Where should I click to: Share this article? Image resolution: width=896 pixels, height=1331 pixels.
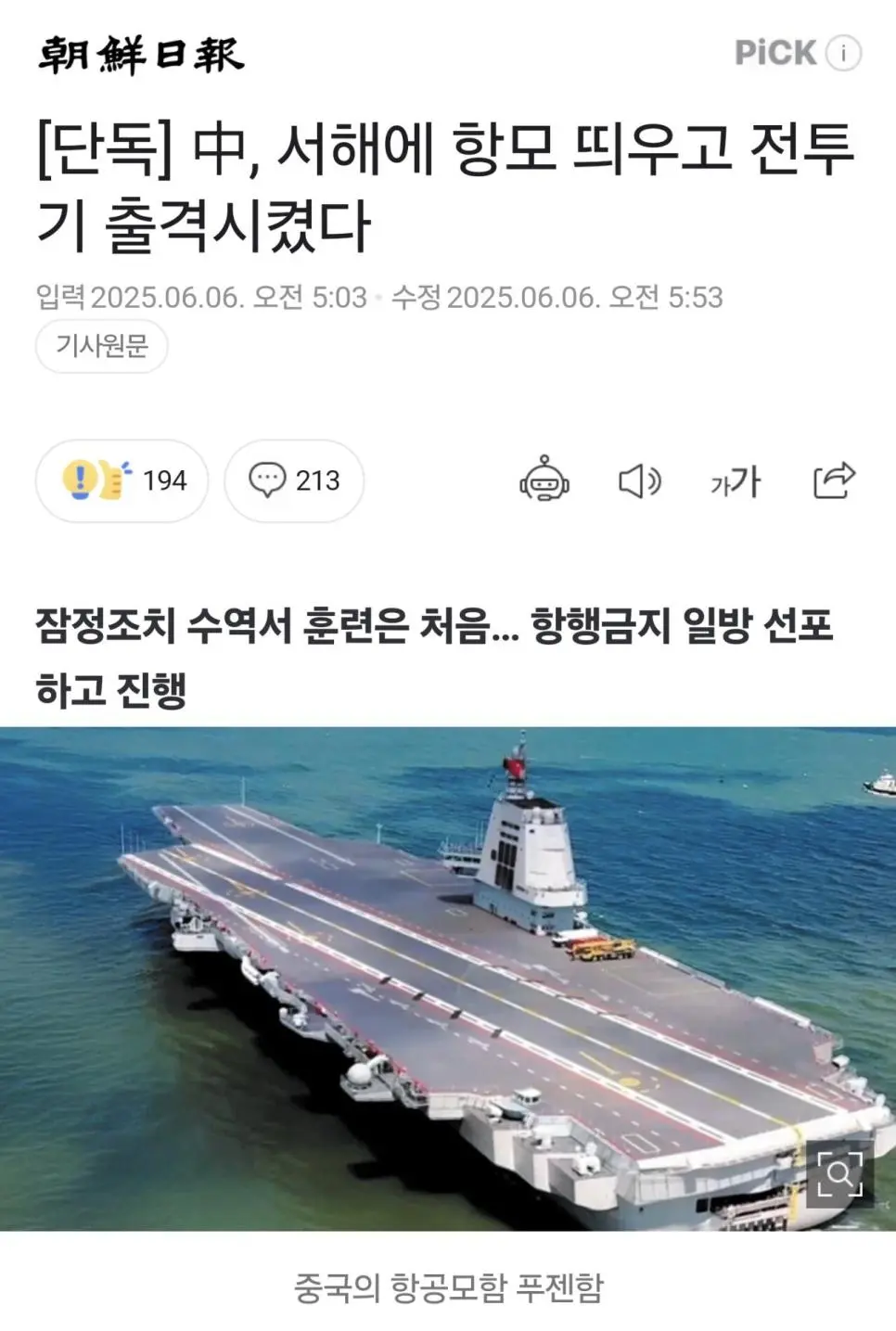tap(833, 480)
